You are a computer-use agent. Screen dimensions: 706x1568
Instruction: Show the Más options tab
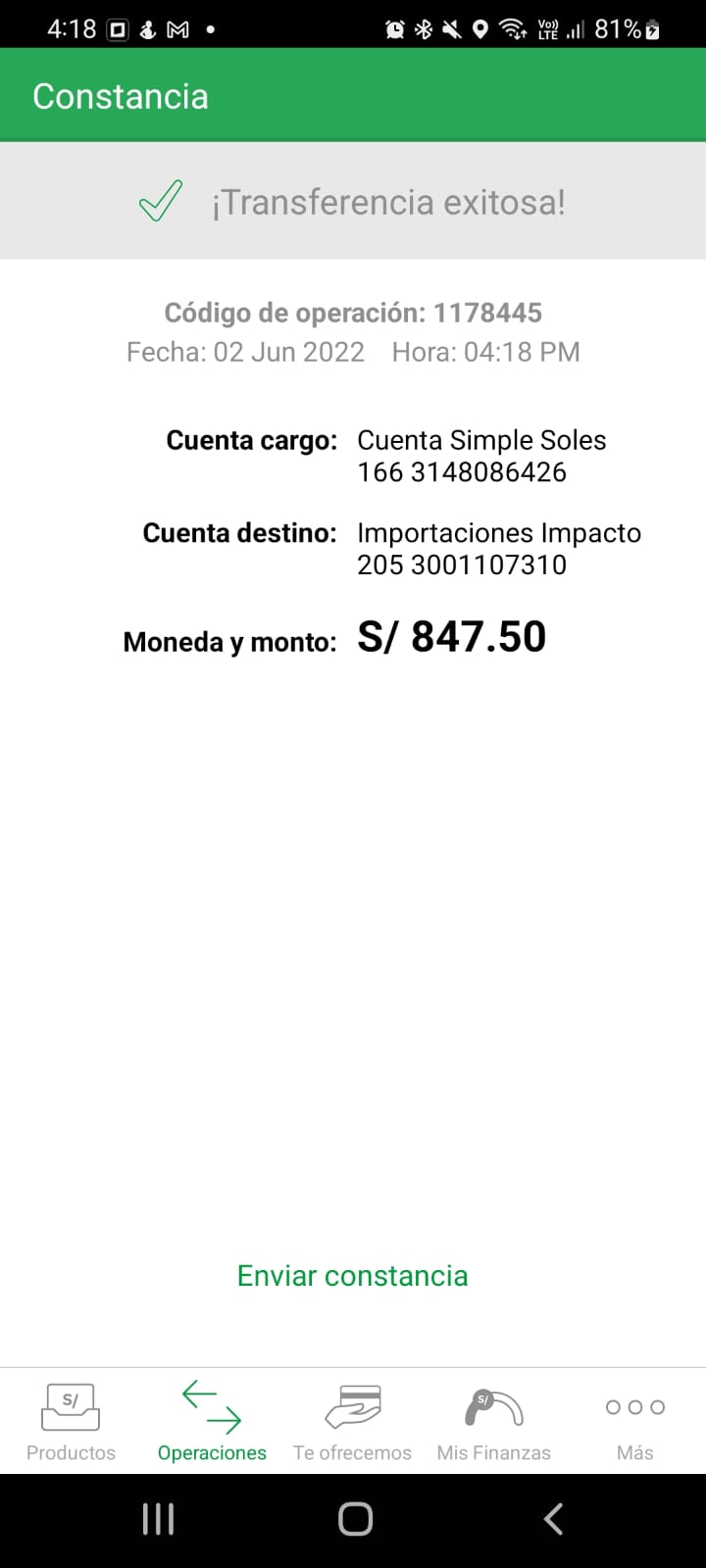tap(635, 1421)
